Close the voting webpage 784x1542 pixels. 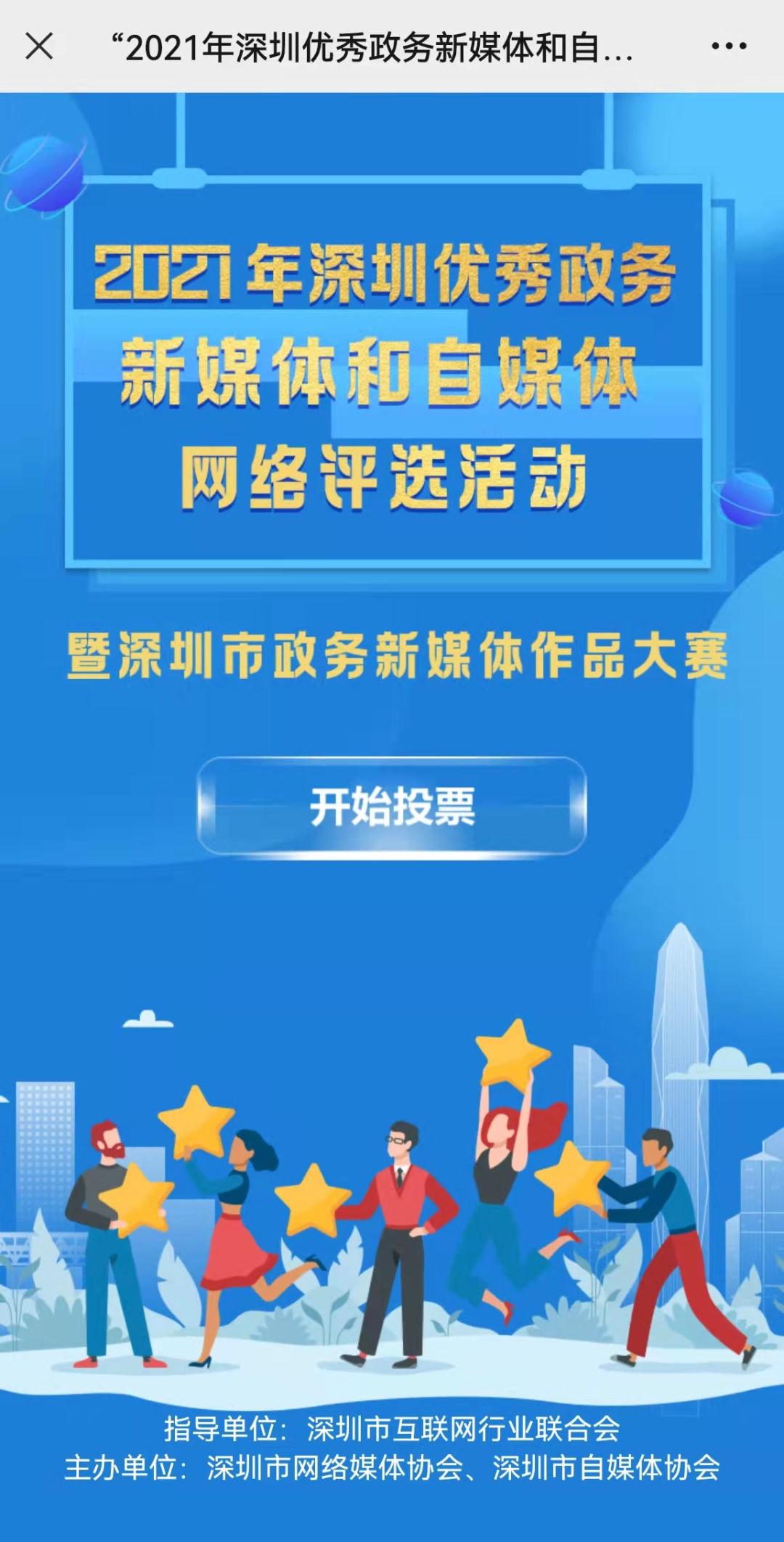(x=39, y=47)
